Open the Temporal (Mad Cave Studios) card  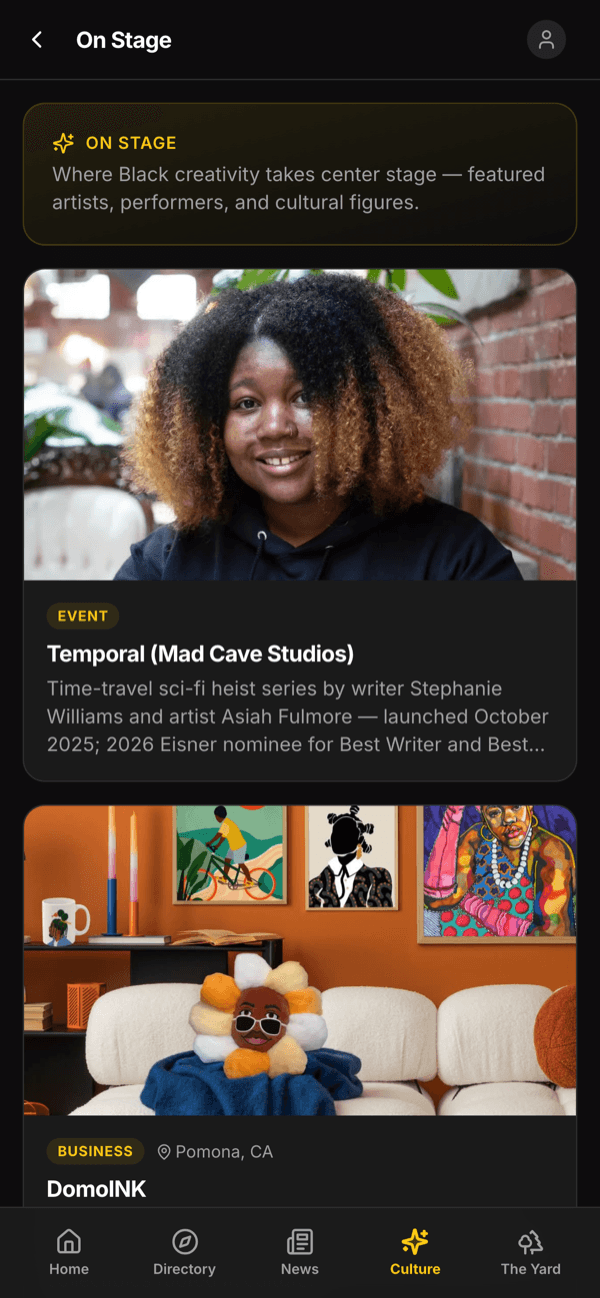click(300, 525)
